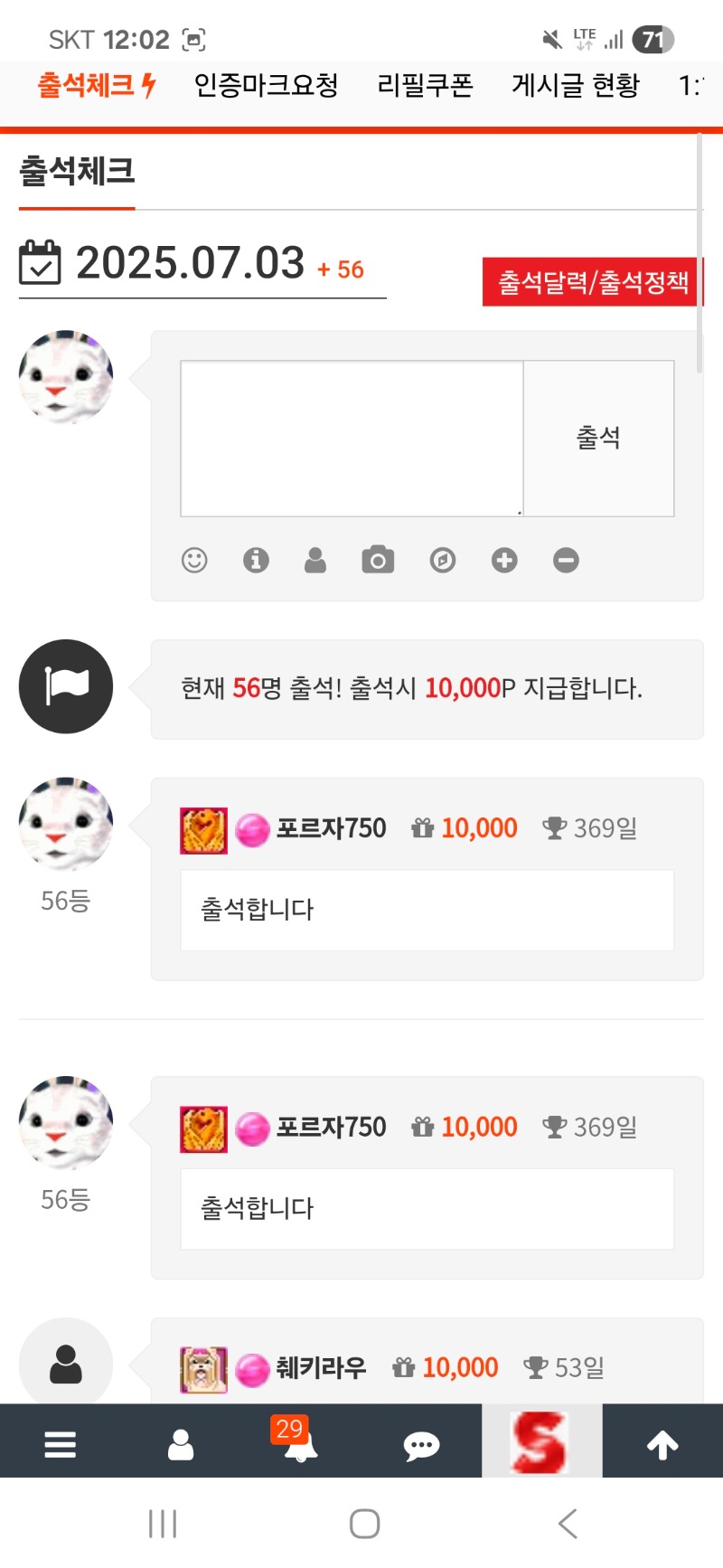This screenshot has height=1568, width=723.
Task: Tap the camera icon to attach photo
Action: [378, 561]
